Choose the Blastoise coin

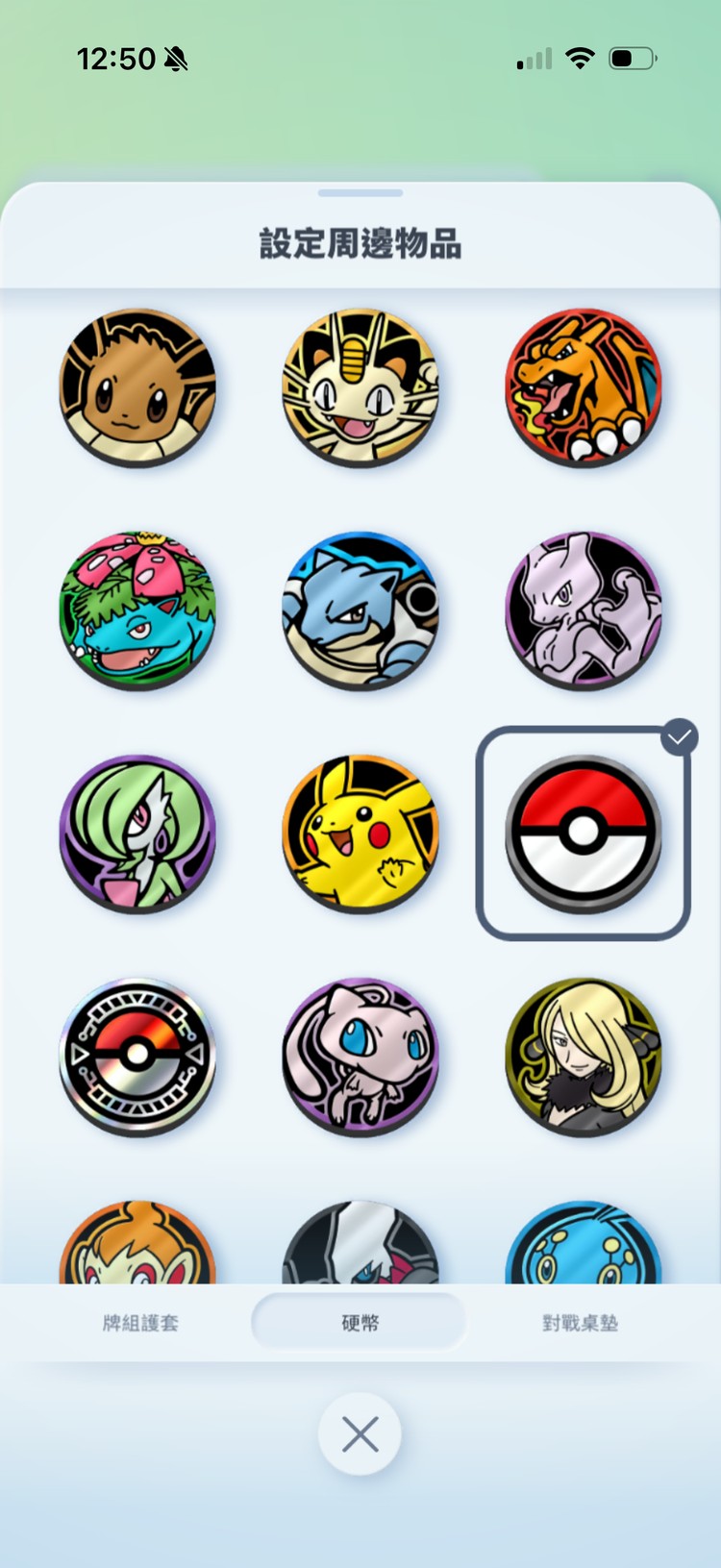pos(360,610)
